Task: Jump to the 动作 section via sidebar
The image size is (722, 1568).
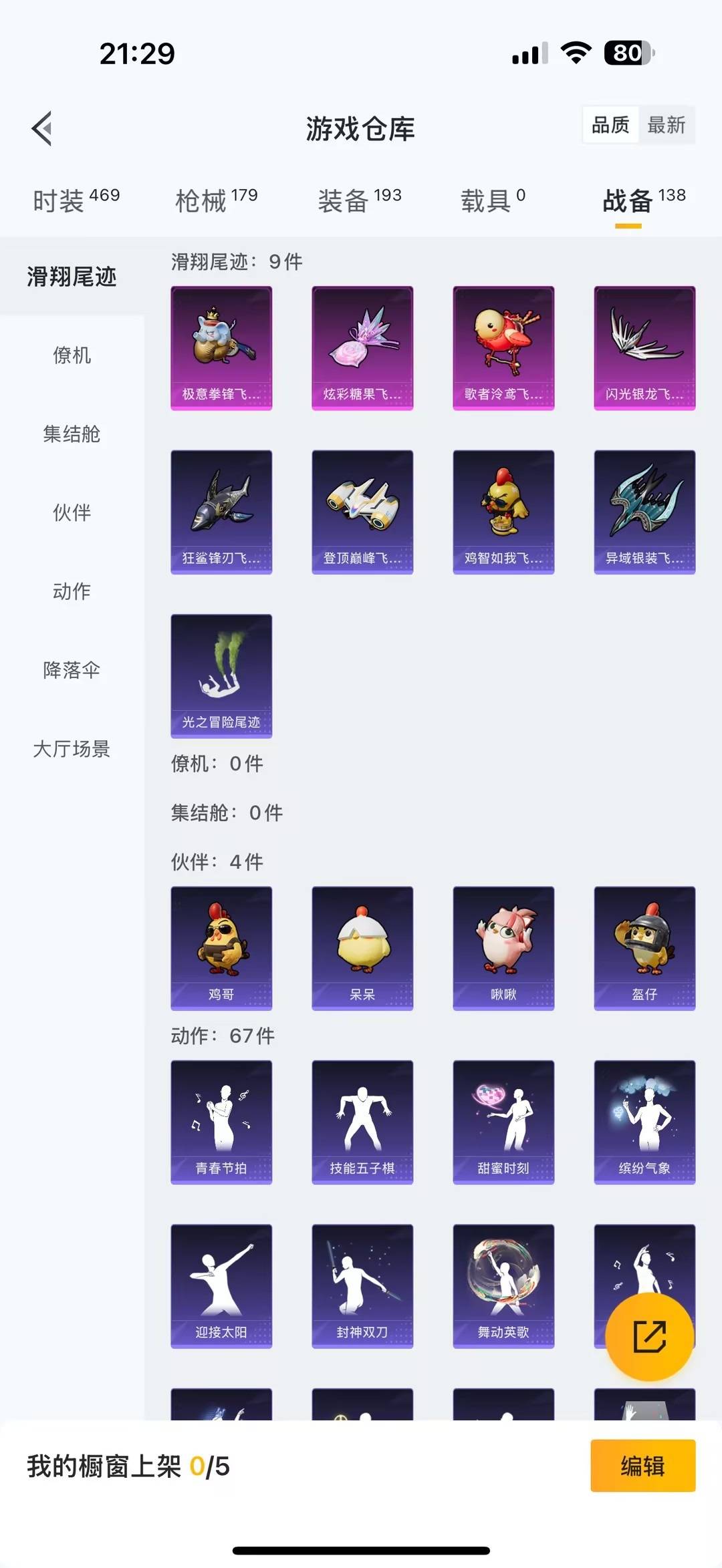Action: (x=72, y=591)
